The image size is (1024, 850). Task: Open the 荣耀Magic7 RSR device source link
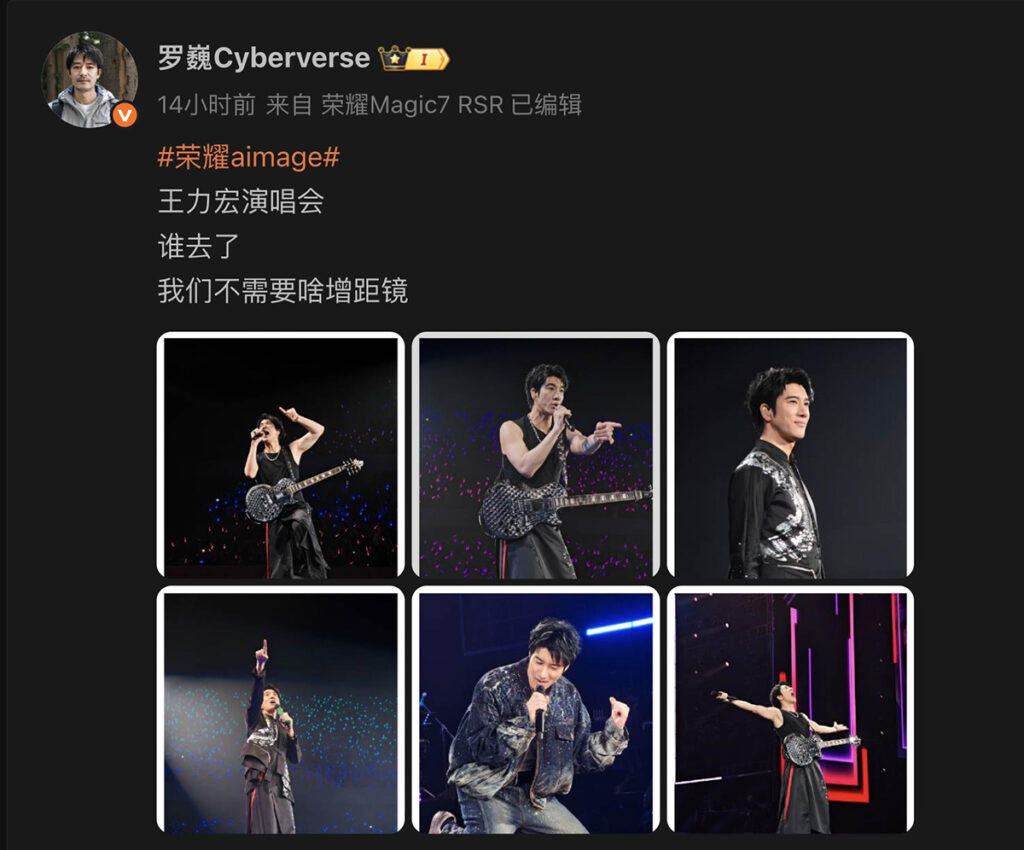[411, 105]
